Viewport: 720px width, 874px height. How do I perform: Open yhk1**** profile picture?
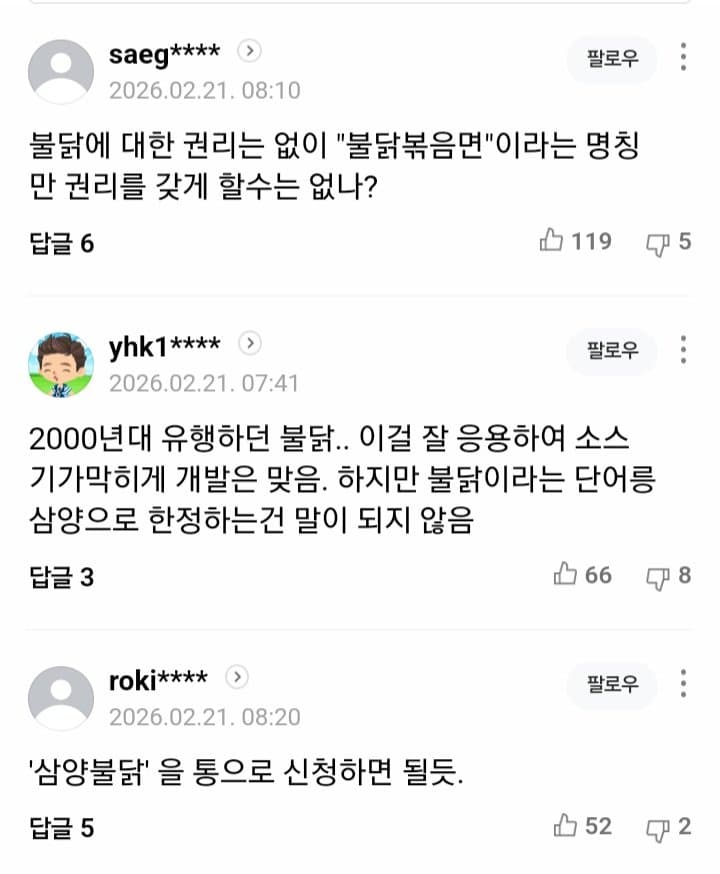[x=61, y=364]
